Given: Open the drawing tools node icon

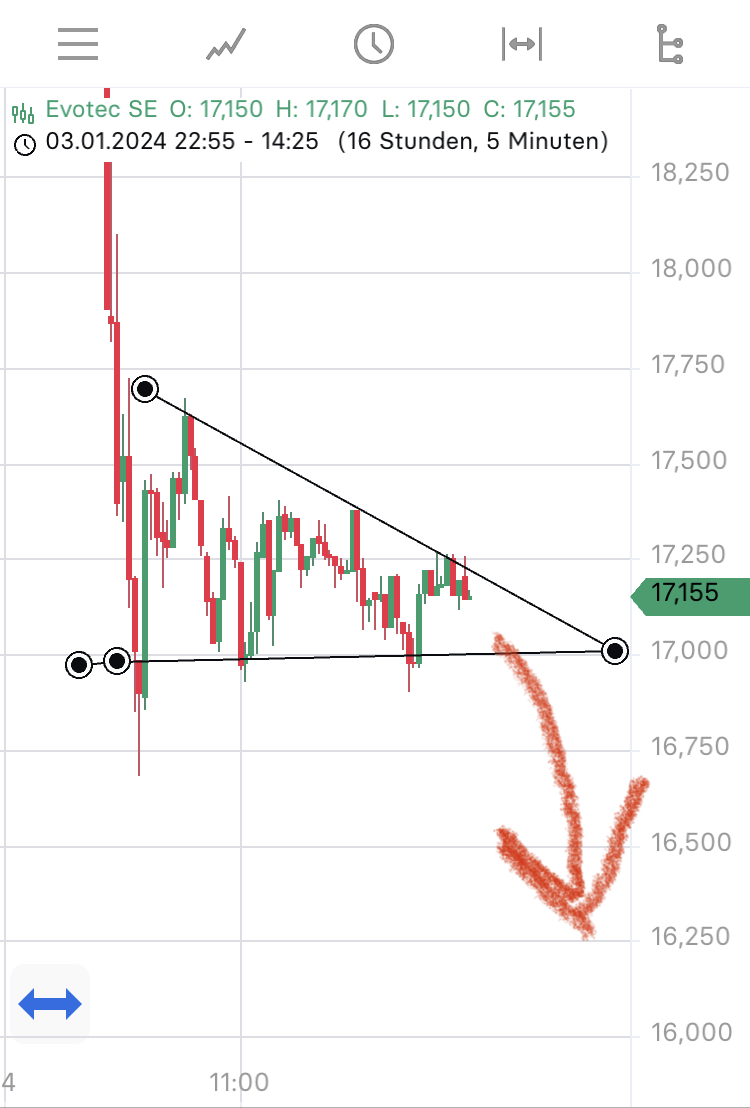Looking at the screenshot, I should click(x=670, y=44).
